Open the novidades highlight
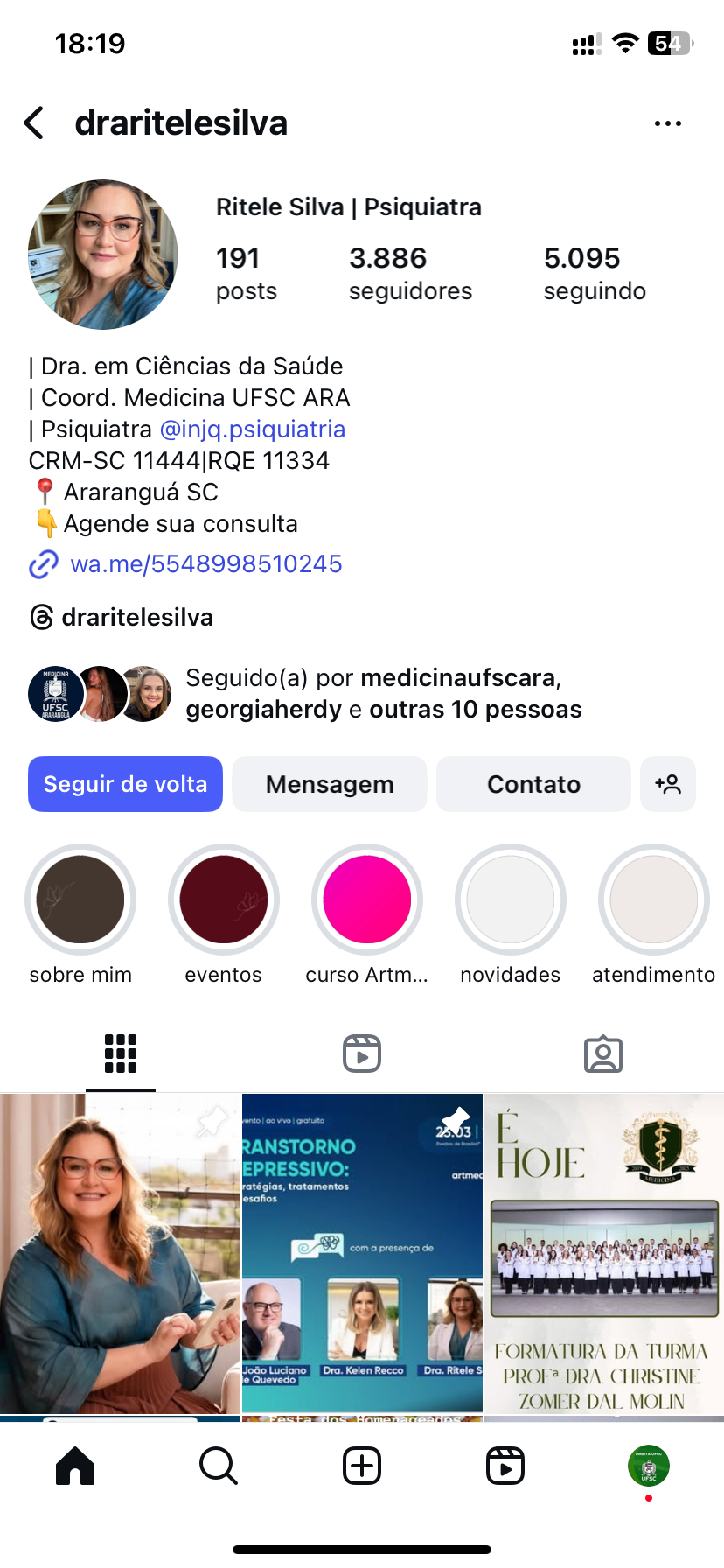 [511, 899]
